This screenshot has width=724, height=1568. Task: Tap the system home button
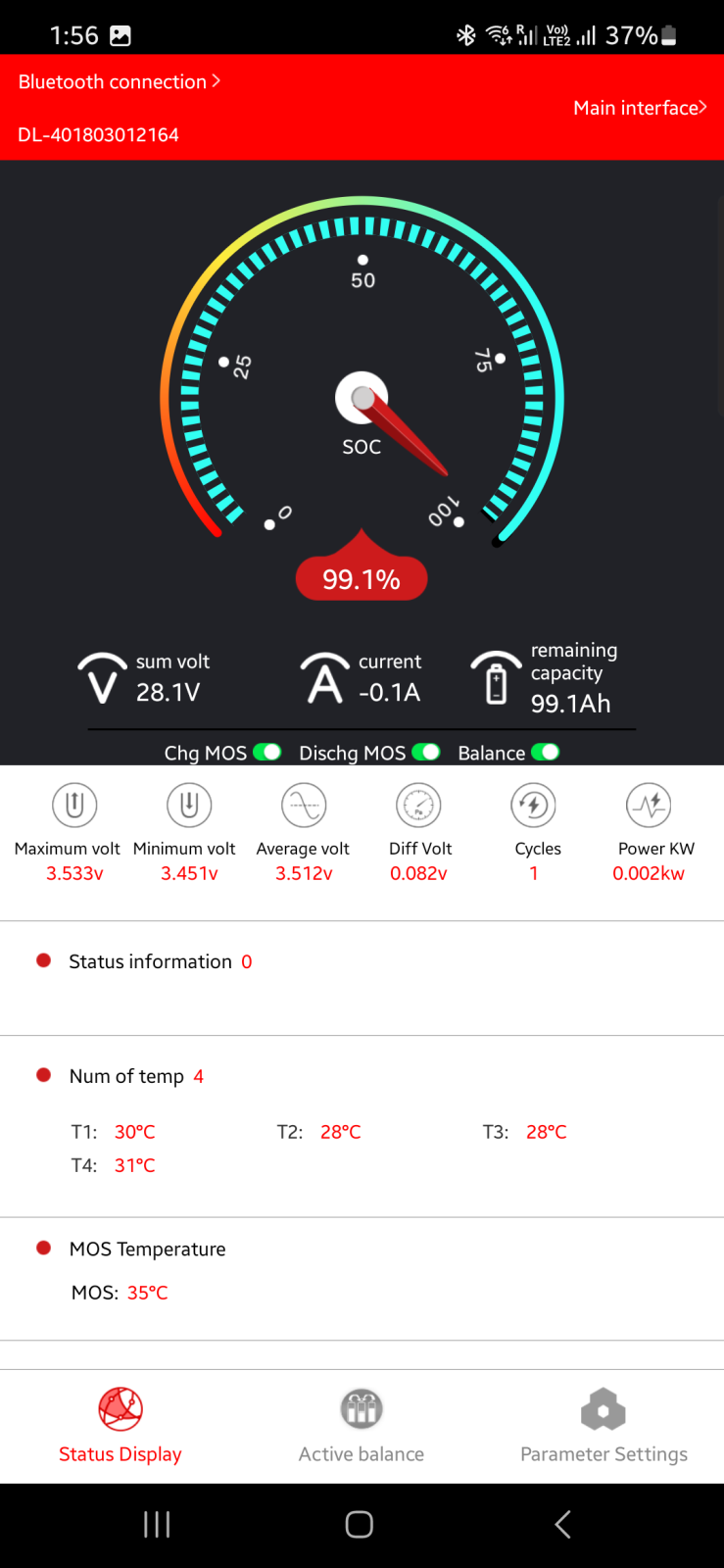(x=360, y=1524)
